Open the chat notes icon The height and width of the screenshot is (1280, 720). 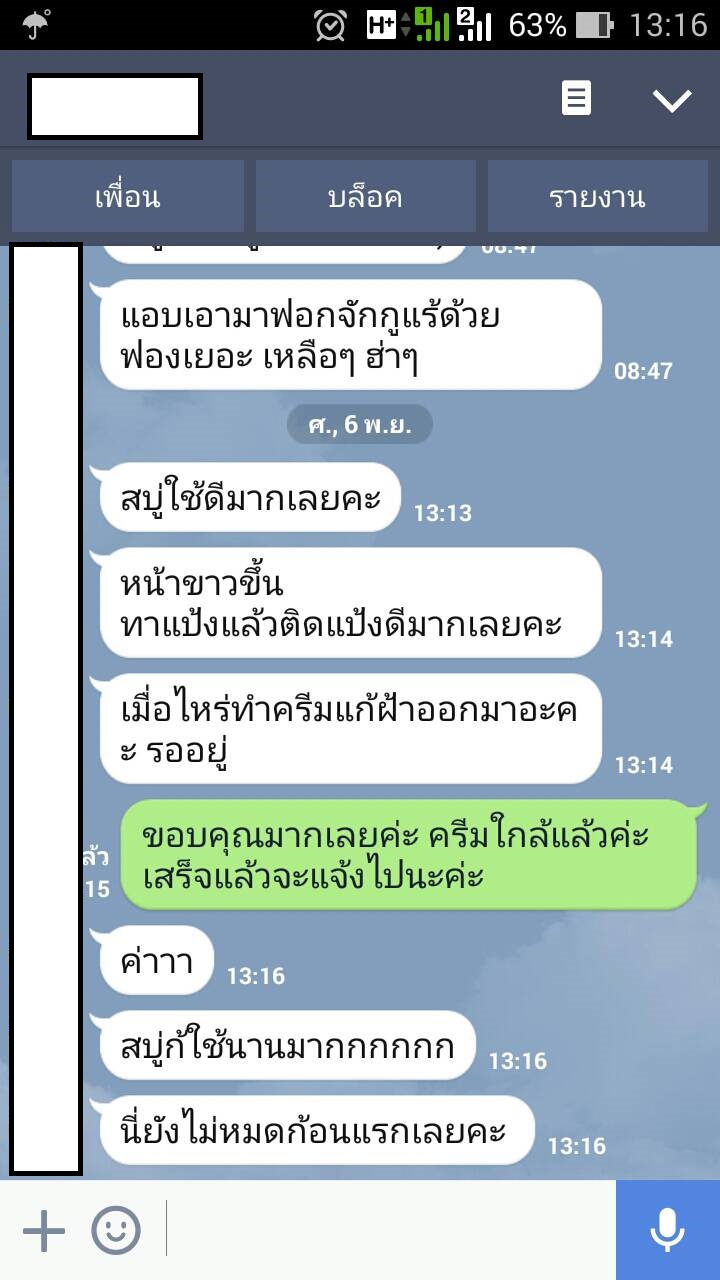[x=576, y=99]
